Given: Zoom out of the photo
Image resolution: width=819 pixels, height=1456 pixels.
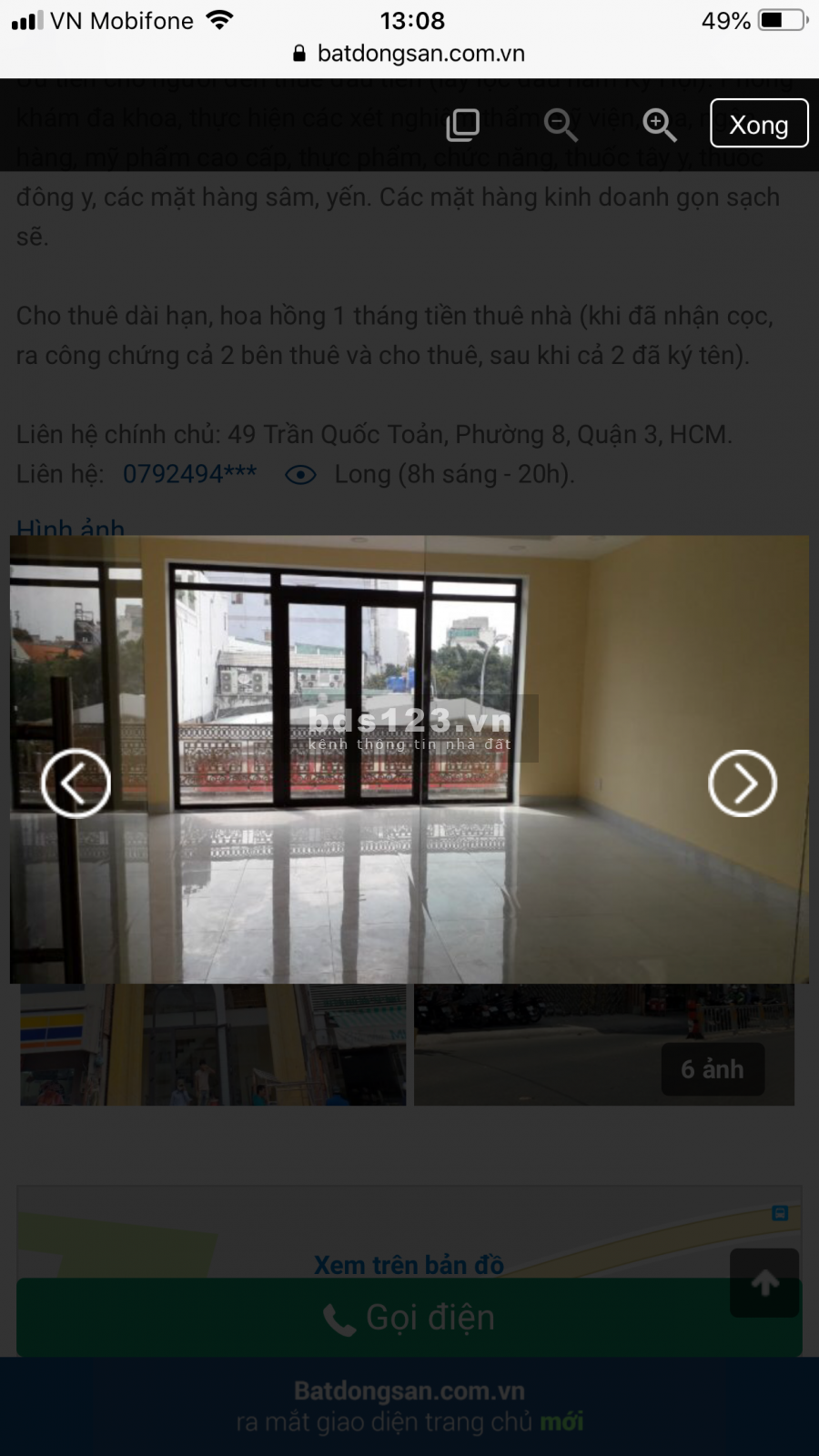Looking at the screenshot, I should point(560,125).
